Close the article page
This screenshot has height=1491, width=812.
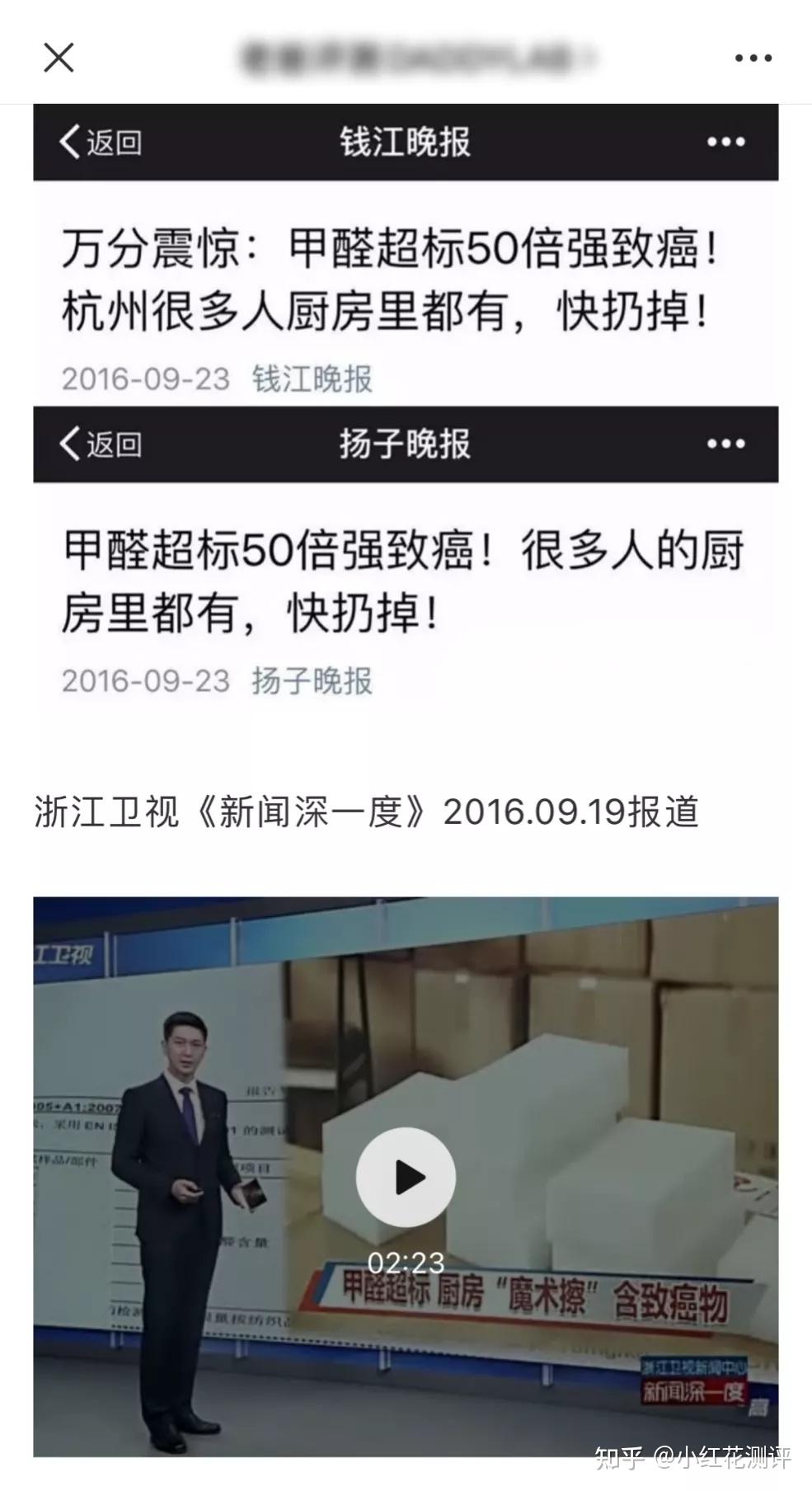coord(59,58)
